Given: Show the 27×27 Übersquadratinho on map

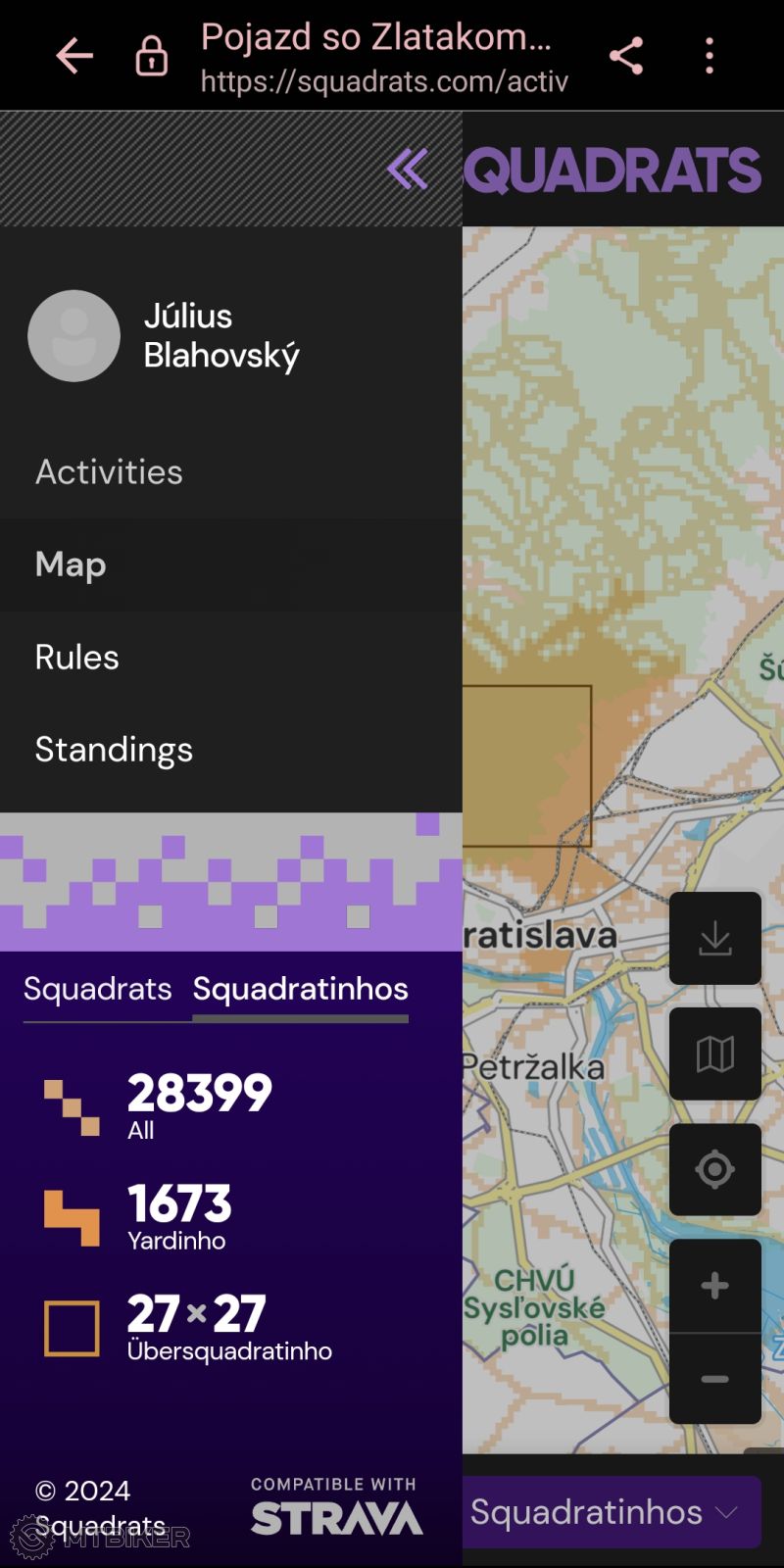Looking at the screenshot, I should pos(196,1327).
